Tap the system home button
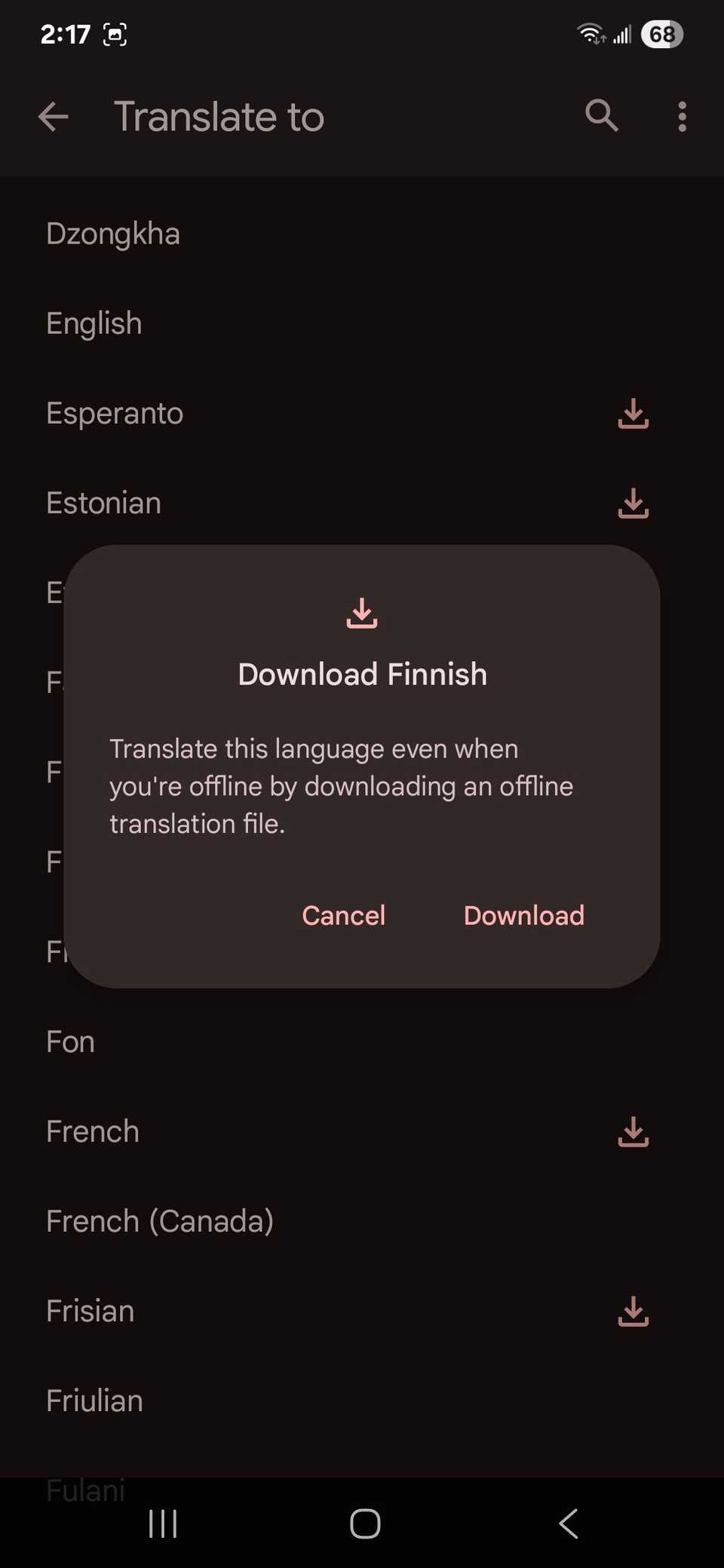The image size is (724, 1568). pos(365,1524)
